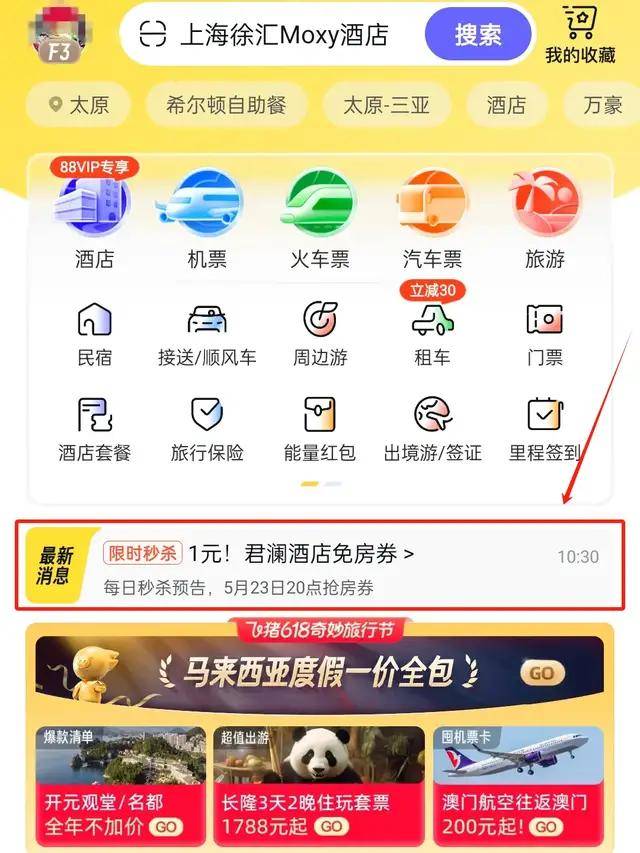This screenshot has height=853, width=640.
Task: Open 汽车票 bus tickets
Action: click(x=432, y=220)
